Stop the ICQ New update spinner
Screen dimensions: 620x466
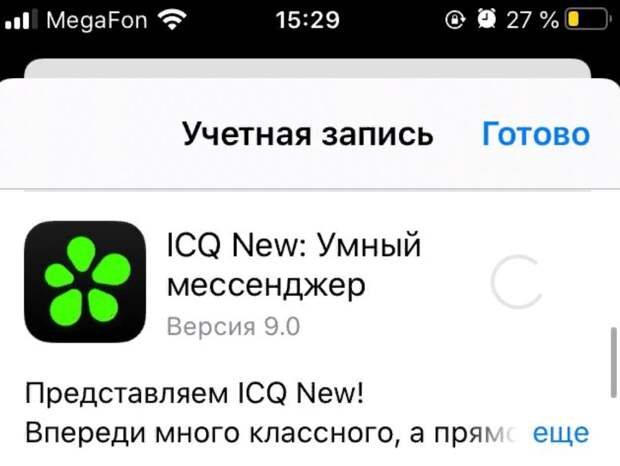tap(519, 284)
